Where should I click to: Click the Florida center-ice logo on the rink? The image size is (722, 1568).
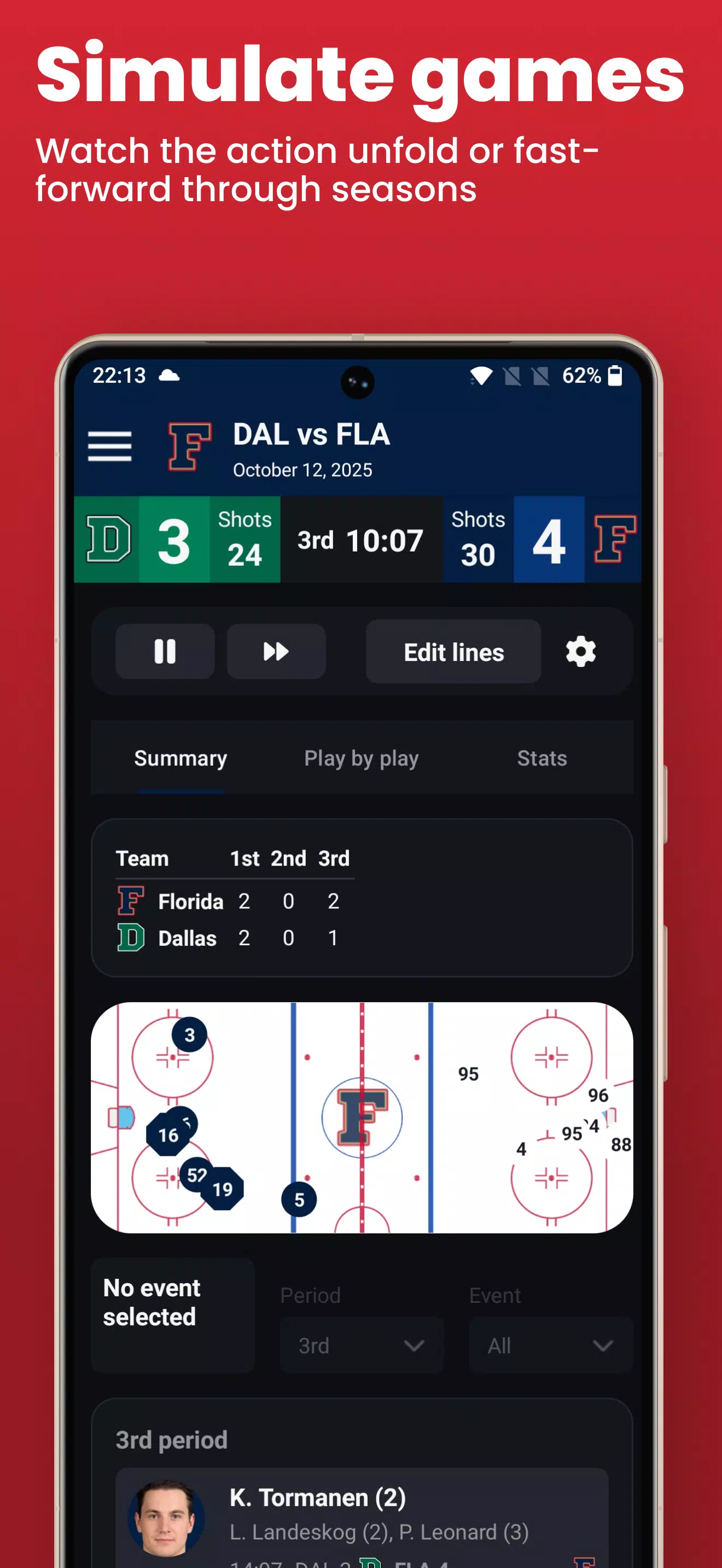click(362, 1119)
